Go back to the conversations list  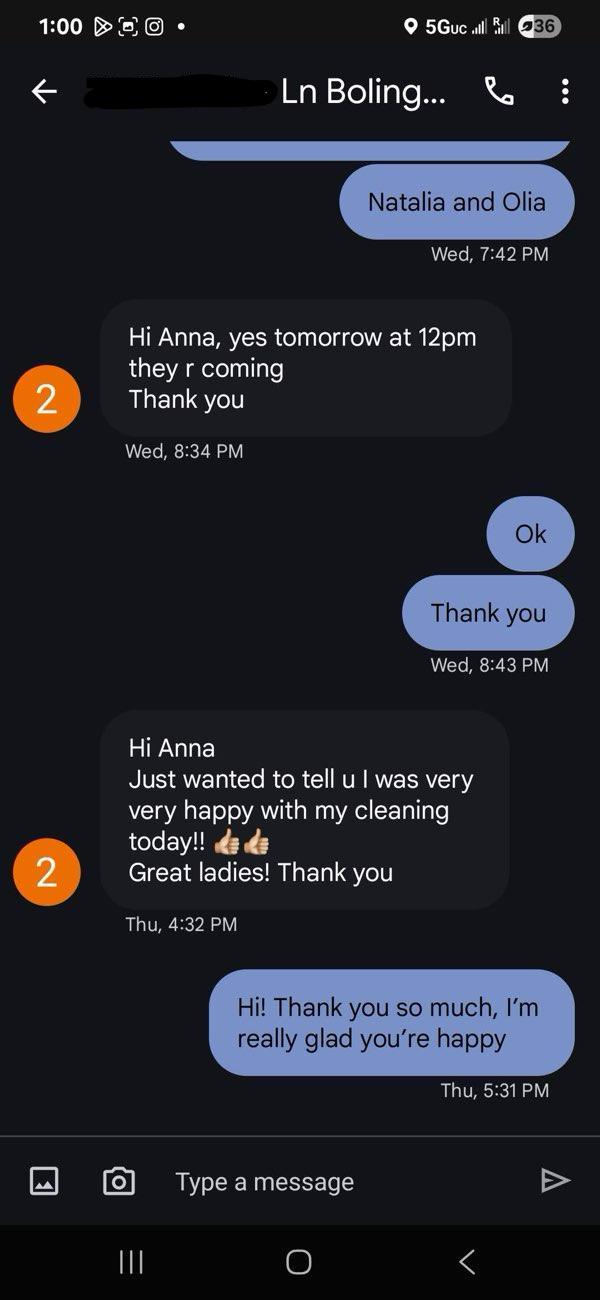(x=44, y=92)
